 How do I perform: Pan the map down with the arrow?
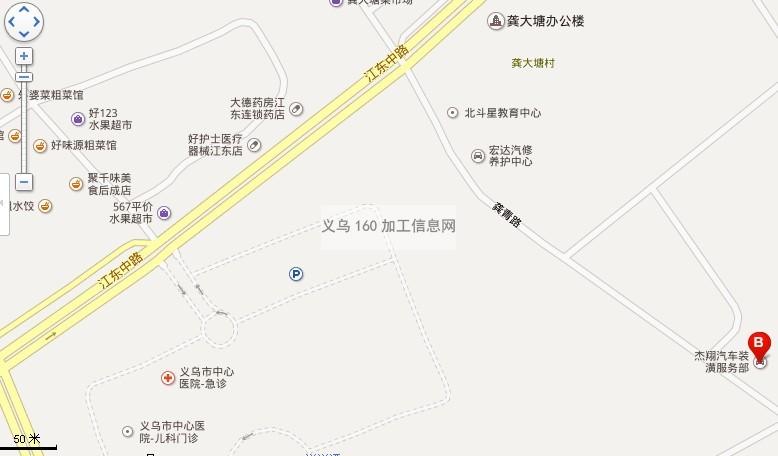coord(24,32)
